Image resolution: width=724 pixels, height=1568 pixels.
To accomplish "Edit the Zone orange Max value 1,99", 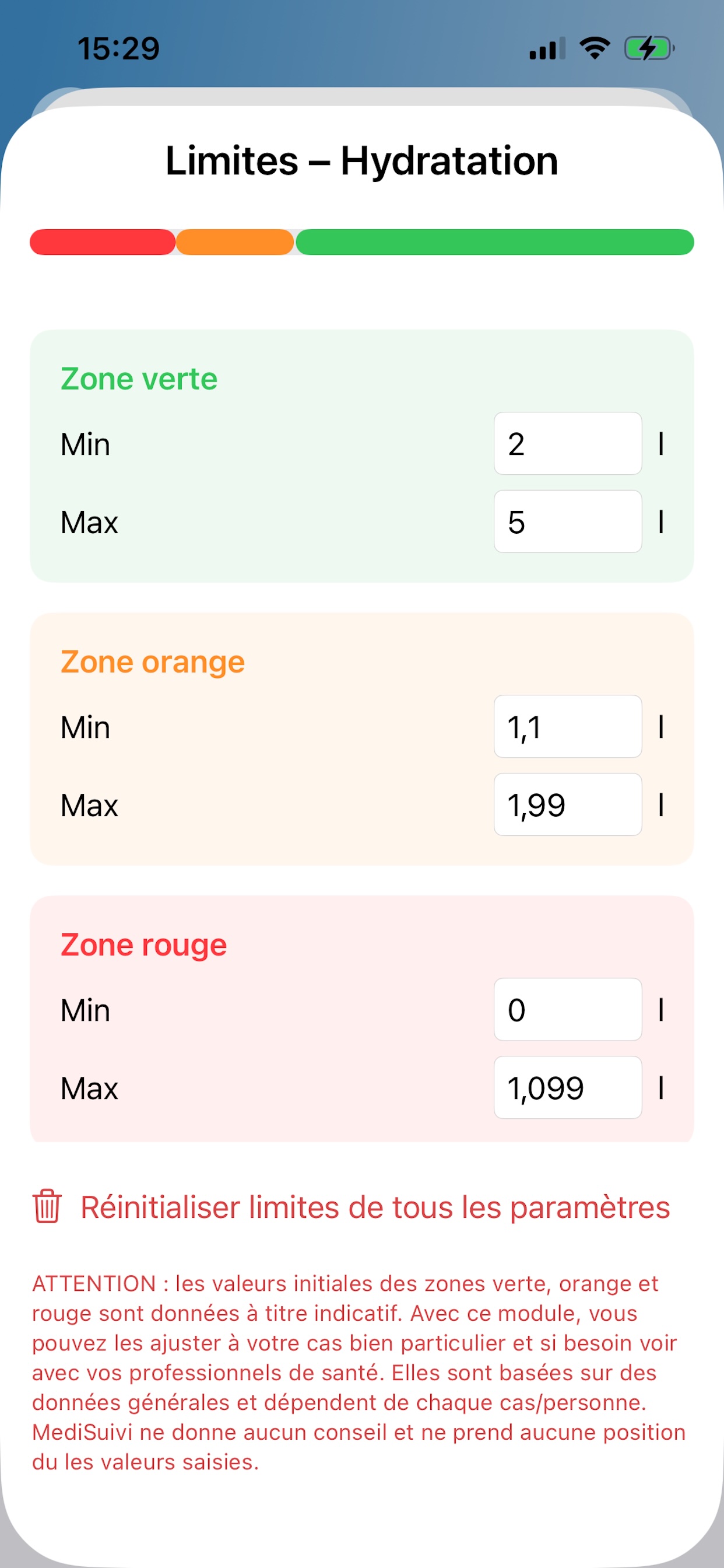I will pyautogui.click(x=567, y=804).
